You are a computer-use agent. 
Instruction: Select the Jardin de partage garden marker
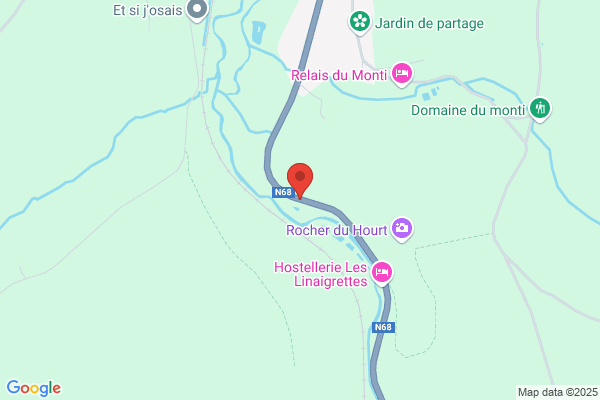tap(360, 22)
